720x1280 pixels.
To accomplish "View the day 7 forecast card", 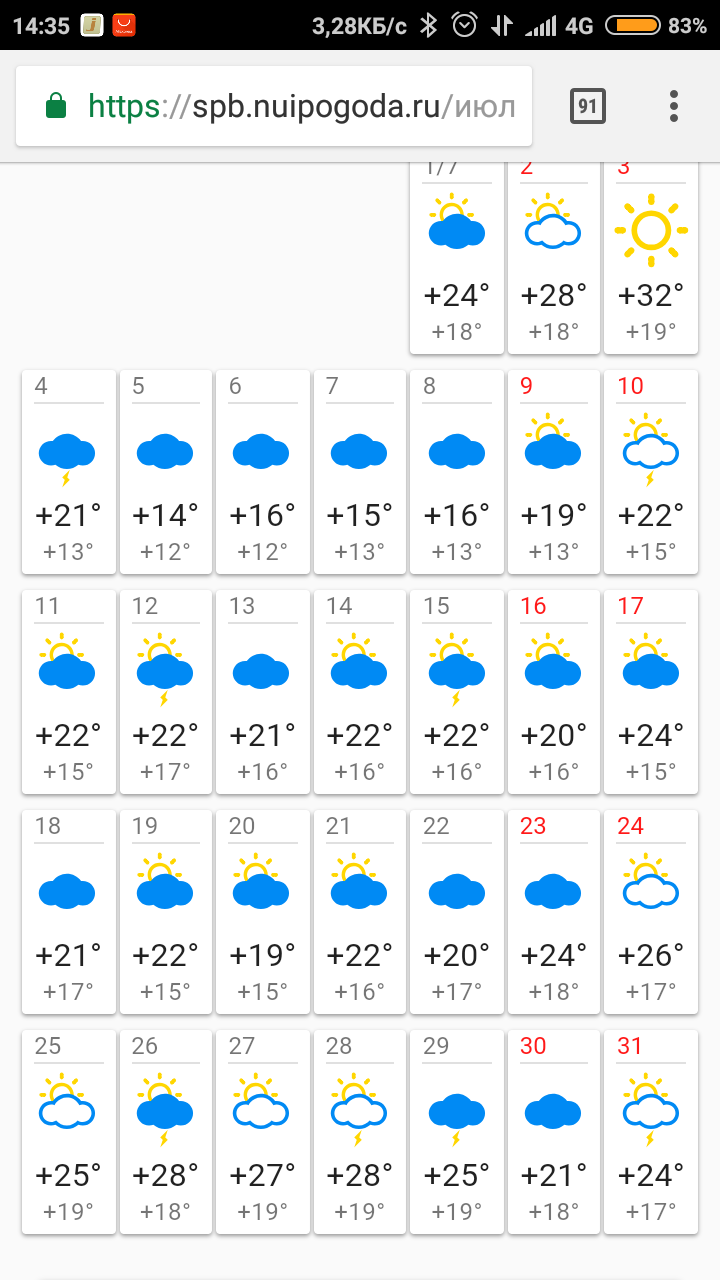I will (360, 472).
